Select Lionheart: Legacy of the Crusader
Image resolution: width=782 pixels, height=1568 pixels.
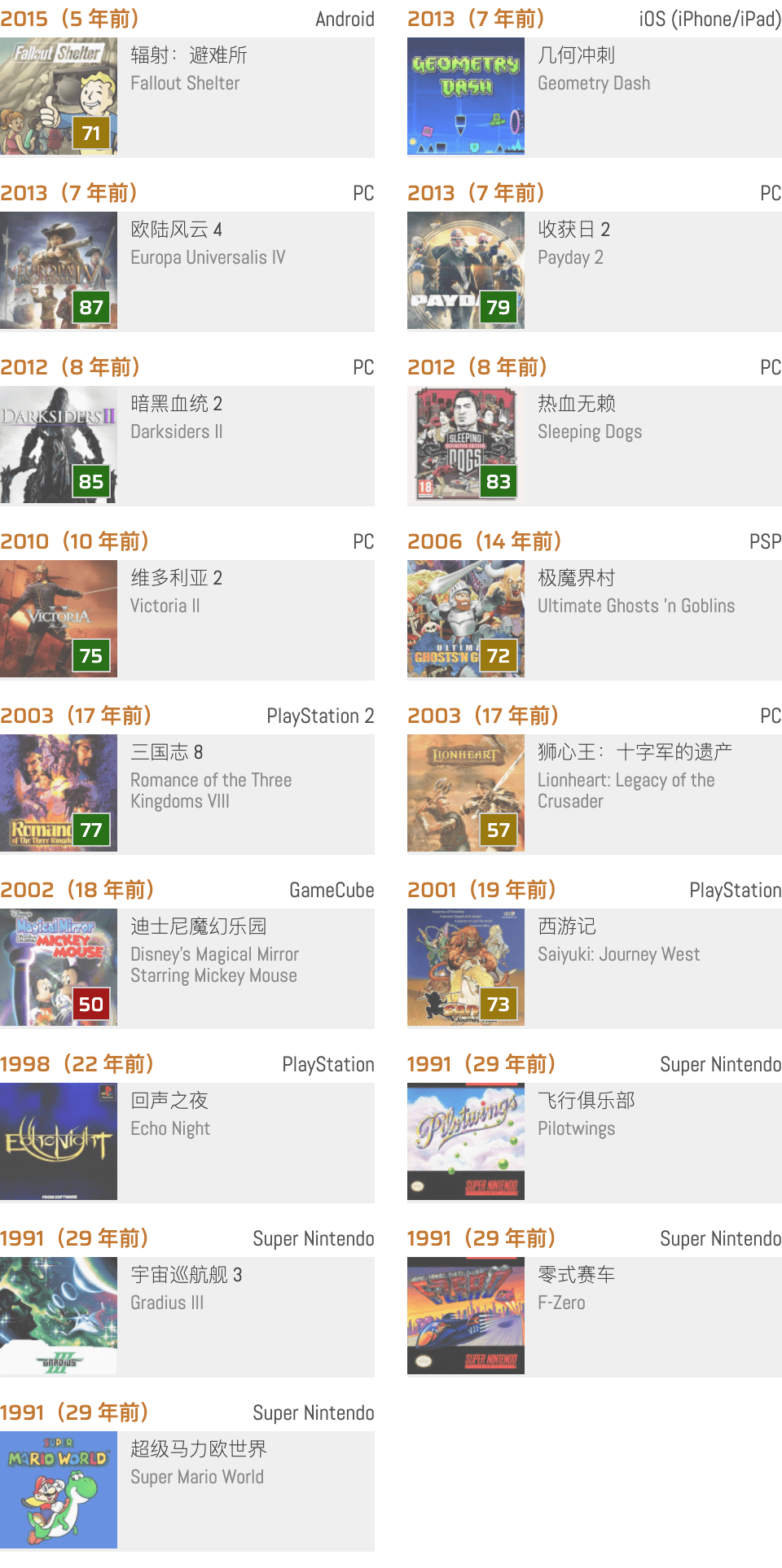[x=595, y=793]
